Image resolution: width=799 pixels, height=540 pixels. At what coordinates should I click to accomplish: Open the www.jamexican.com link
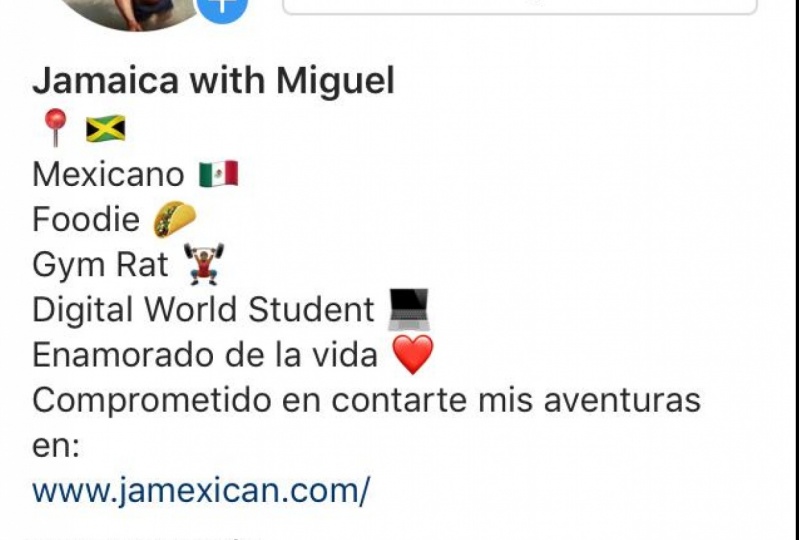click(201, 491)
